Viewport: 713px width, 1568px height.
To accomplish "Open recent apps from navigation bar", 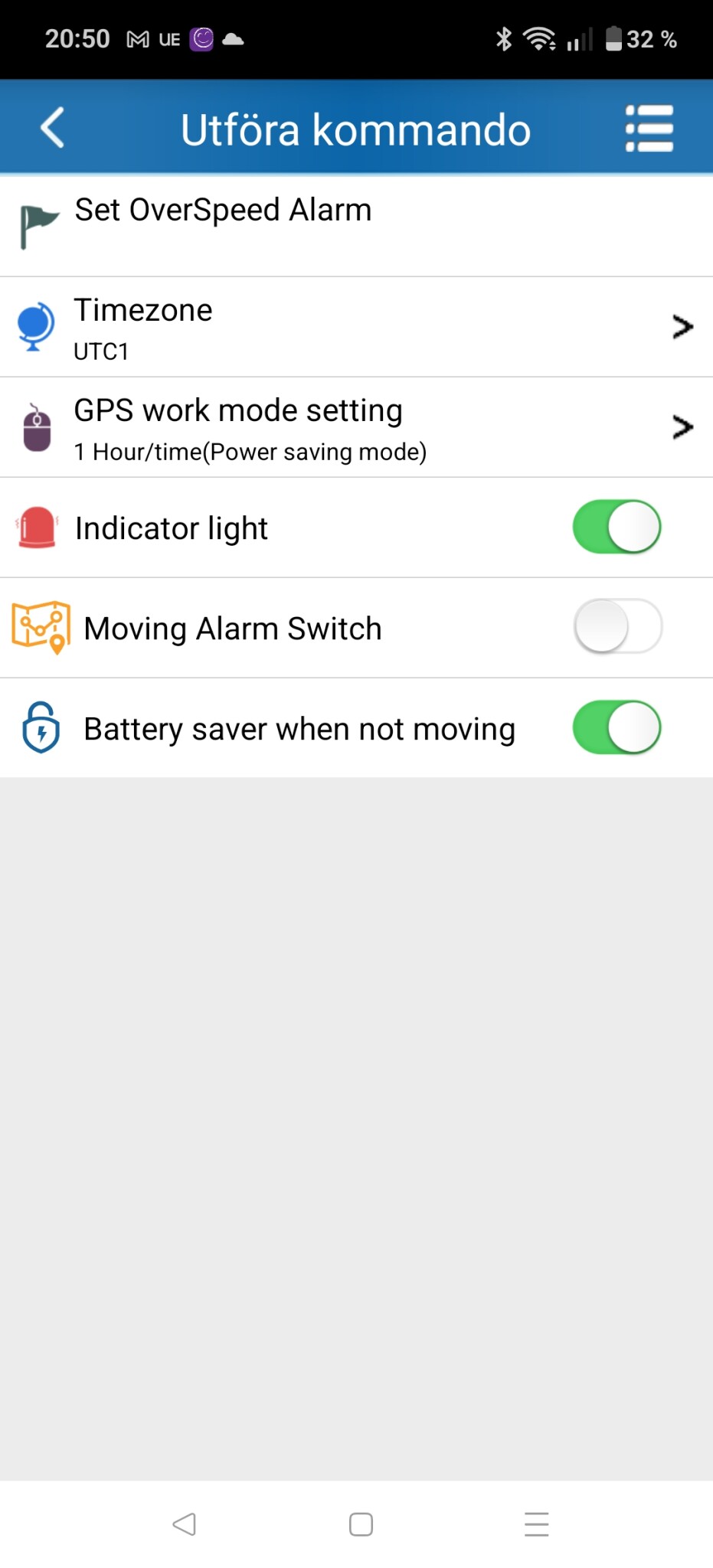I will pyautogui.click(x=536, y=1524).
